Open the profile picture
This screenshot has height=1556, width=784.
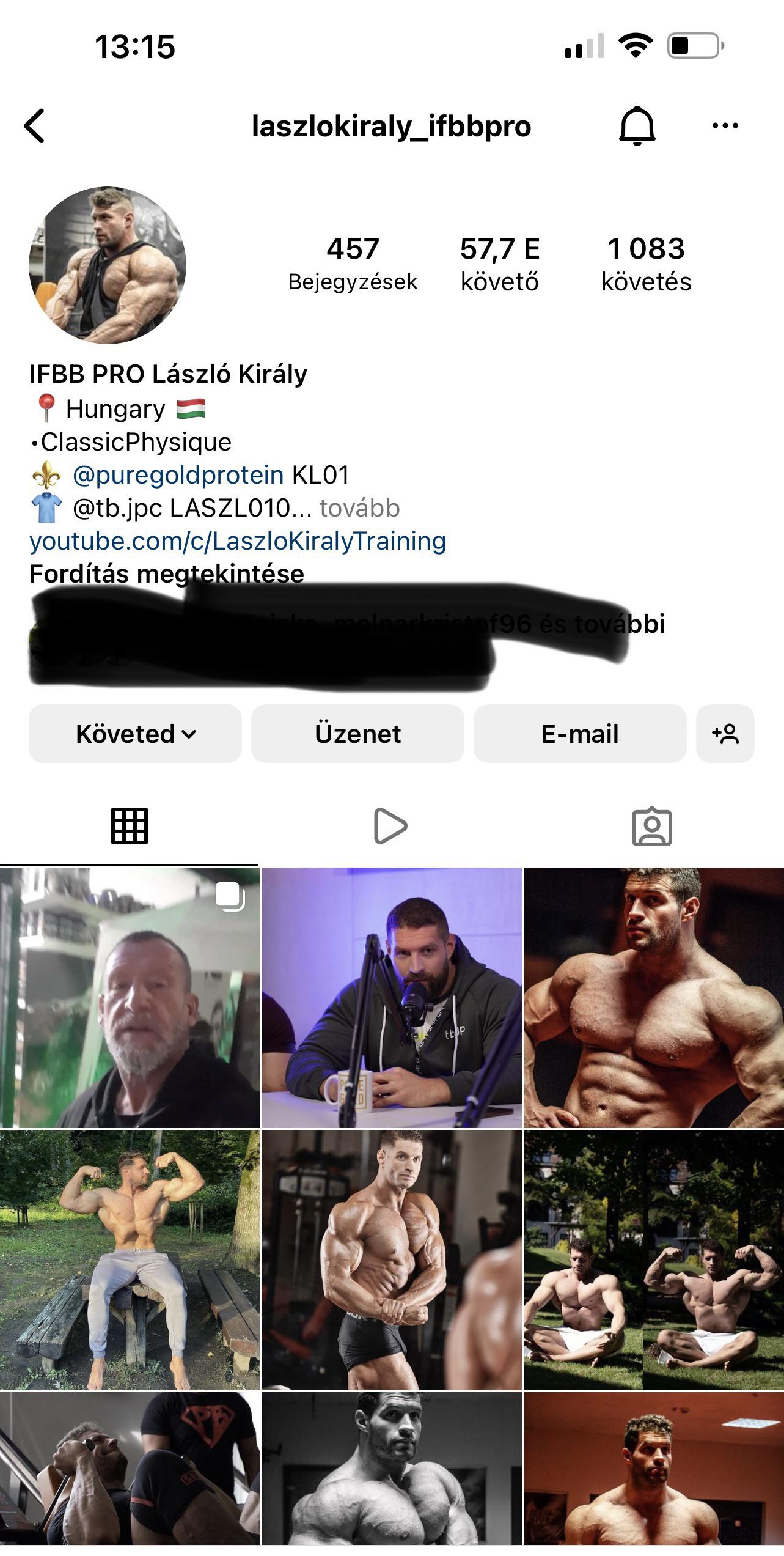pos(108,265)
